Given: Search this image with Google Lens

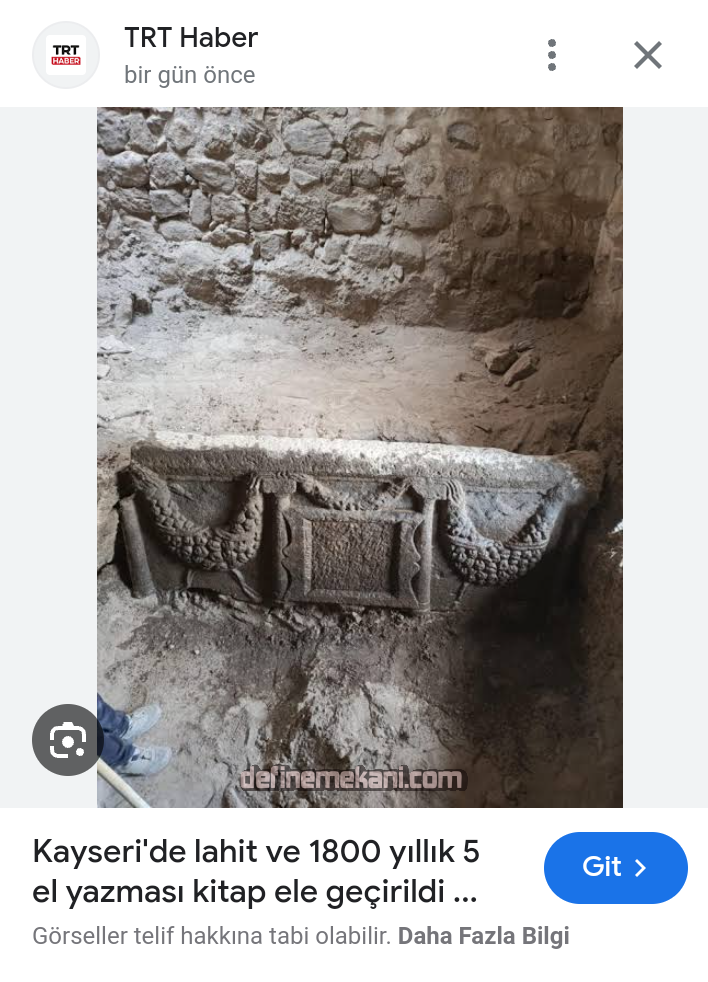Looking at the screenshot, I should 67,740.
